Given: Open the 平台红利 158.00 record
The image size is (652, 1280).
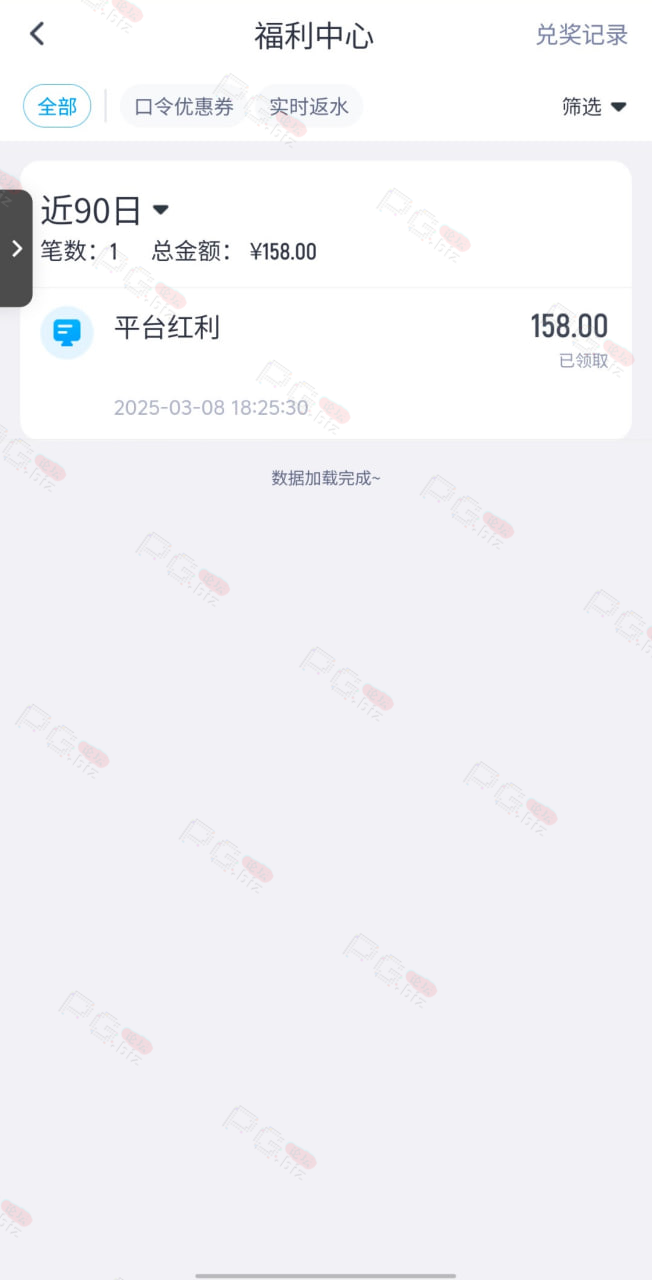Looking at the screenshot, I should coord(326,363).
